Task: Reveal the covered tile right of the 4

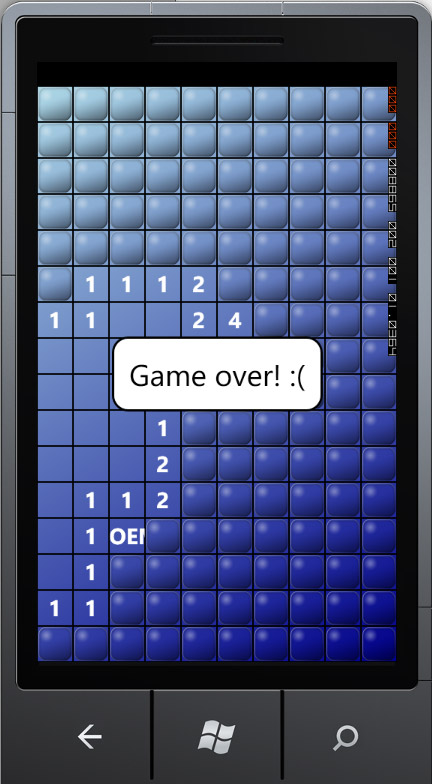Action: pos(271,320)
